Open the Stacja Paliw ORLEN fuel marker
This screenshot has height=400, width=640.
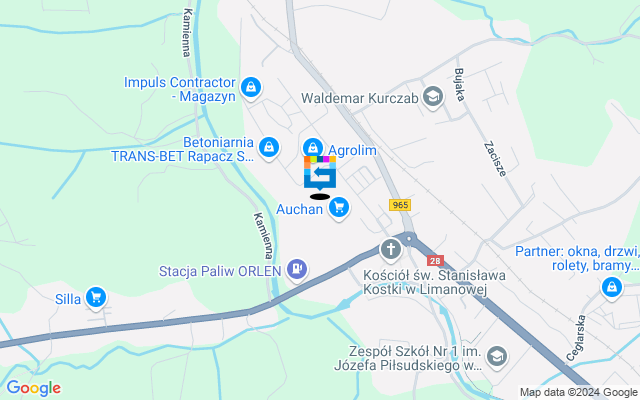[x=297, y=268]
